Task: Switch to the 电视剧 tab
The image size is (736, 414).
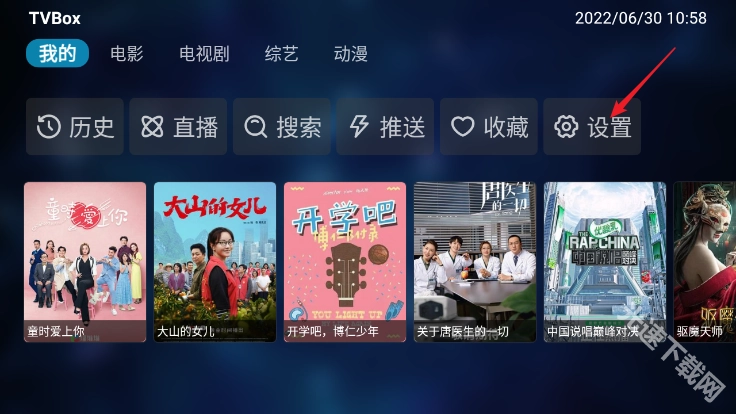Action: (x=203, y=54)
